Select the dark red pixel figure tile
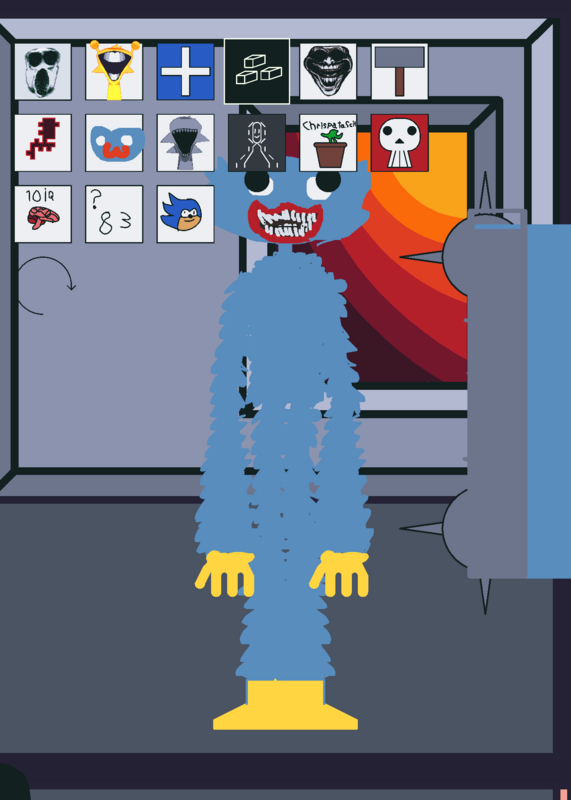Viewport: 571px width, 800px height. click(x=43, y=143)
